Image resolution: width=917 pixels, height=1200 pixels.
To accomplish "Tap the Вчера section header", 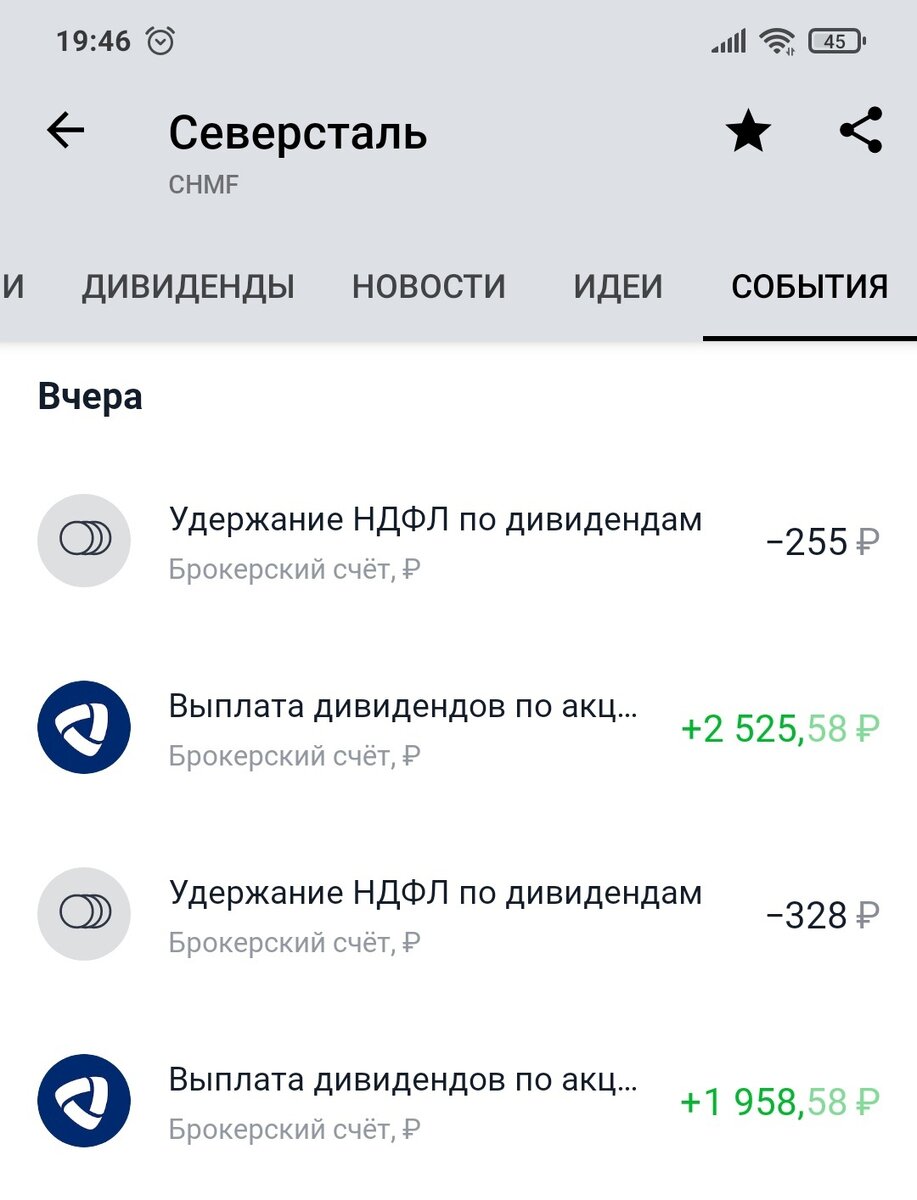I will click(89, 395).
